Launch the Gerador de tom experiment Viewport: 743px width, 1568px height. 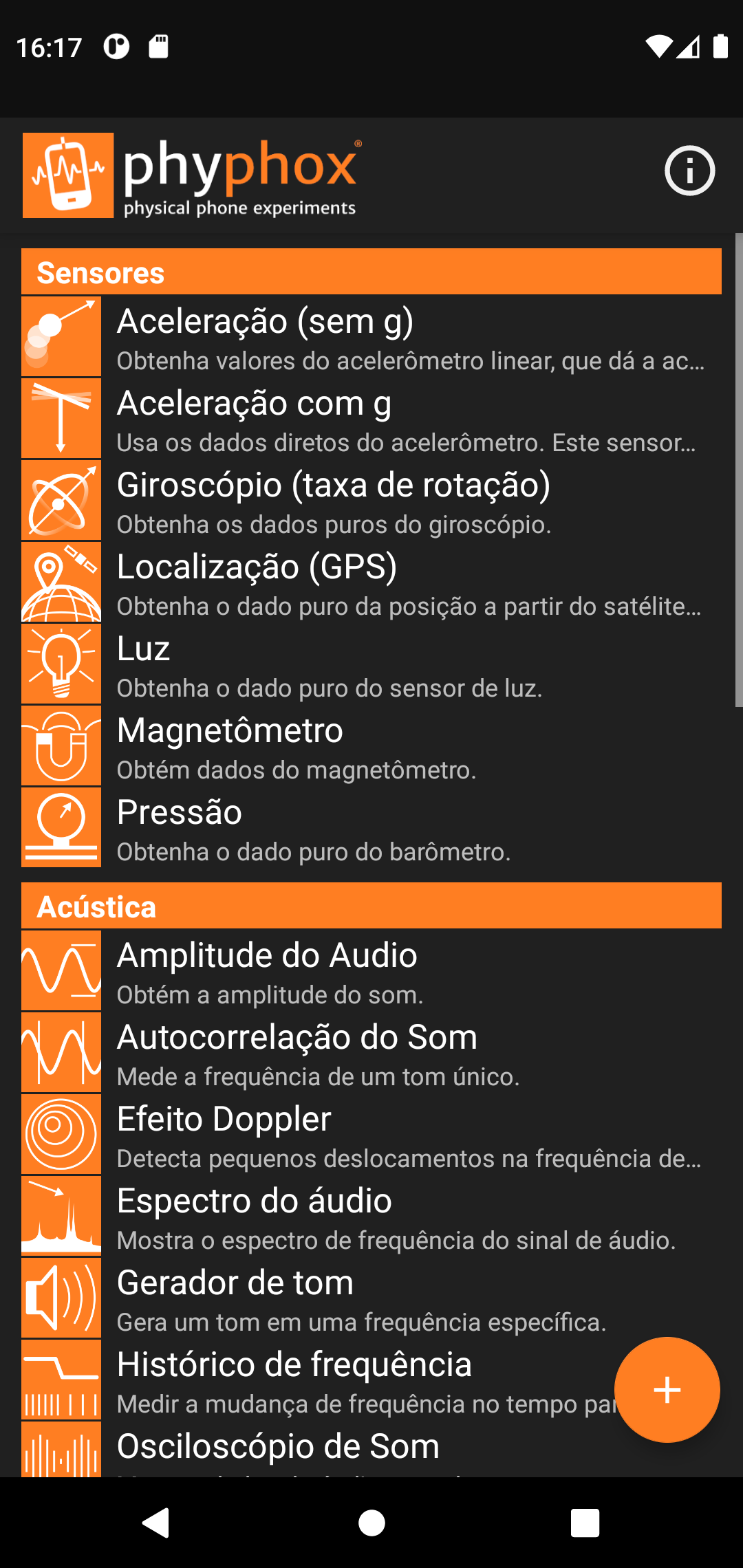point(371,1298)
